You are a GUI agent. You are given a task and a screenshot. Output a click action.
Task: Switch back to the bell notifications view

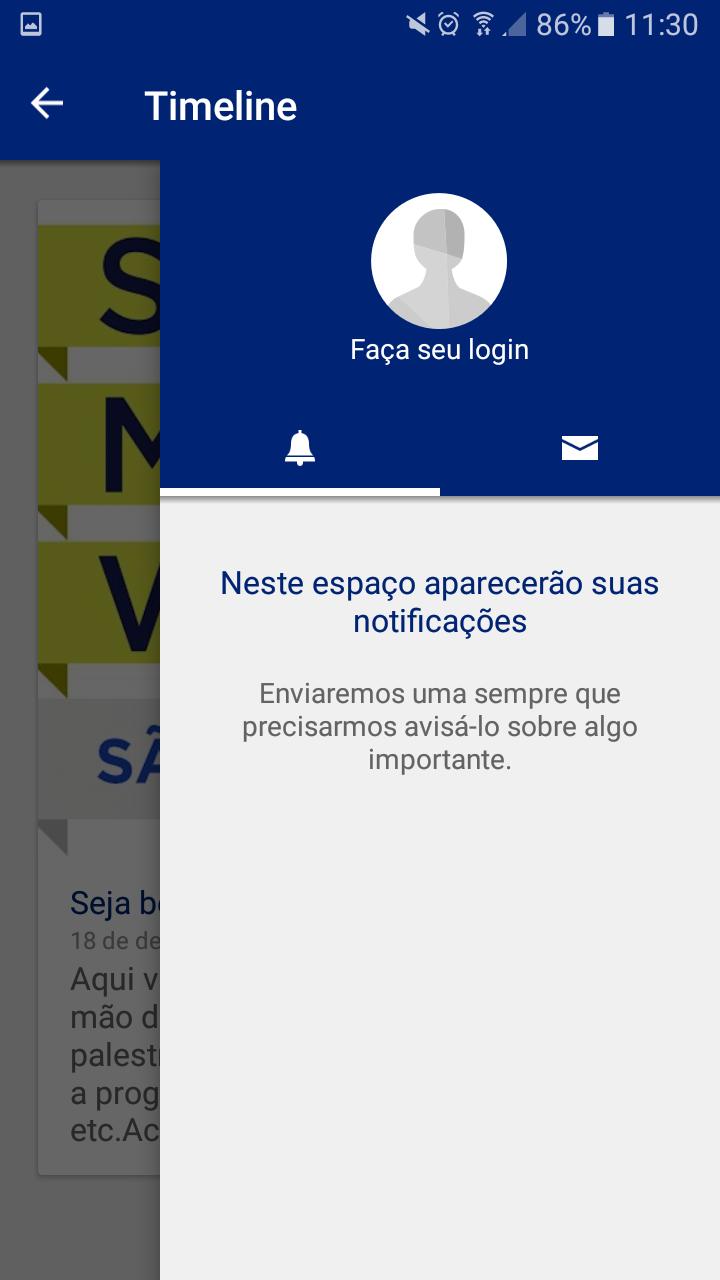point(299,448)
